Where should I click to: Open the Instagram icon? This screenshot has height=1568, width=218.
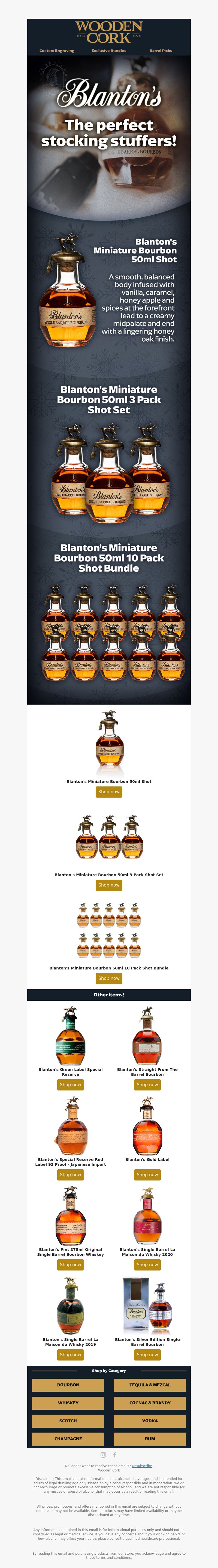coord(103,1455)
